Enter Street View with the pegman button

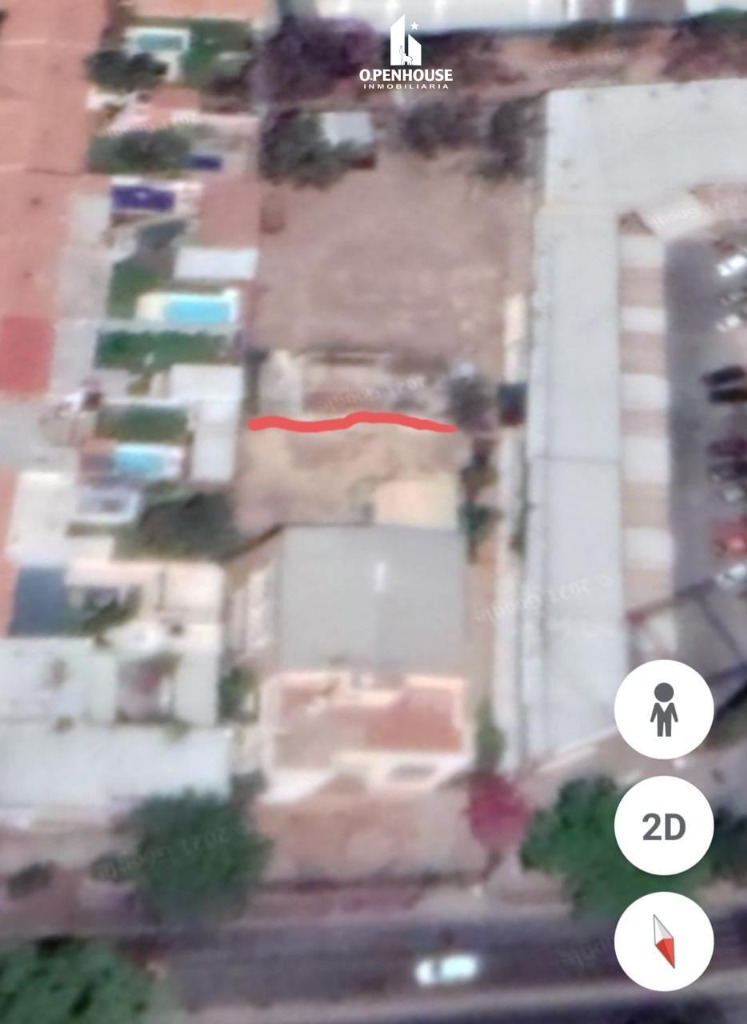point(663,709)
